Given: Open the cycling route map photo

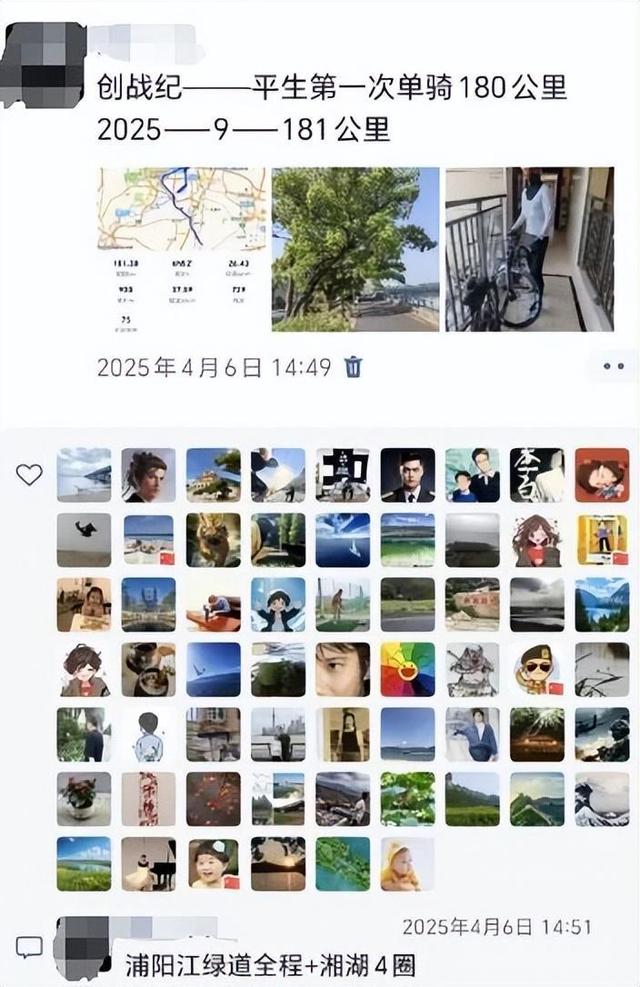Looking at the screenshot, I should 181,249.
